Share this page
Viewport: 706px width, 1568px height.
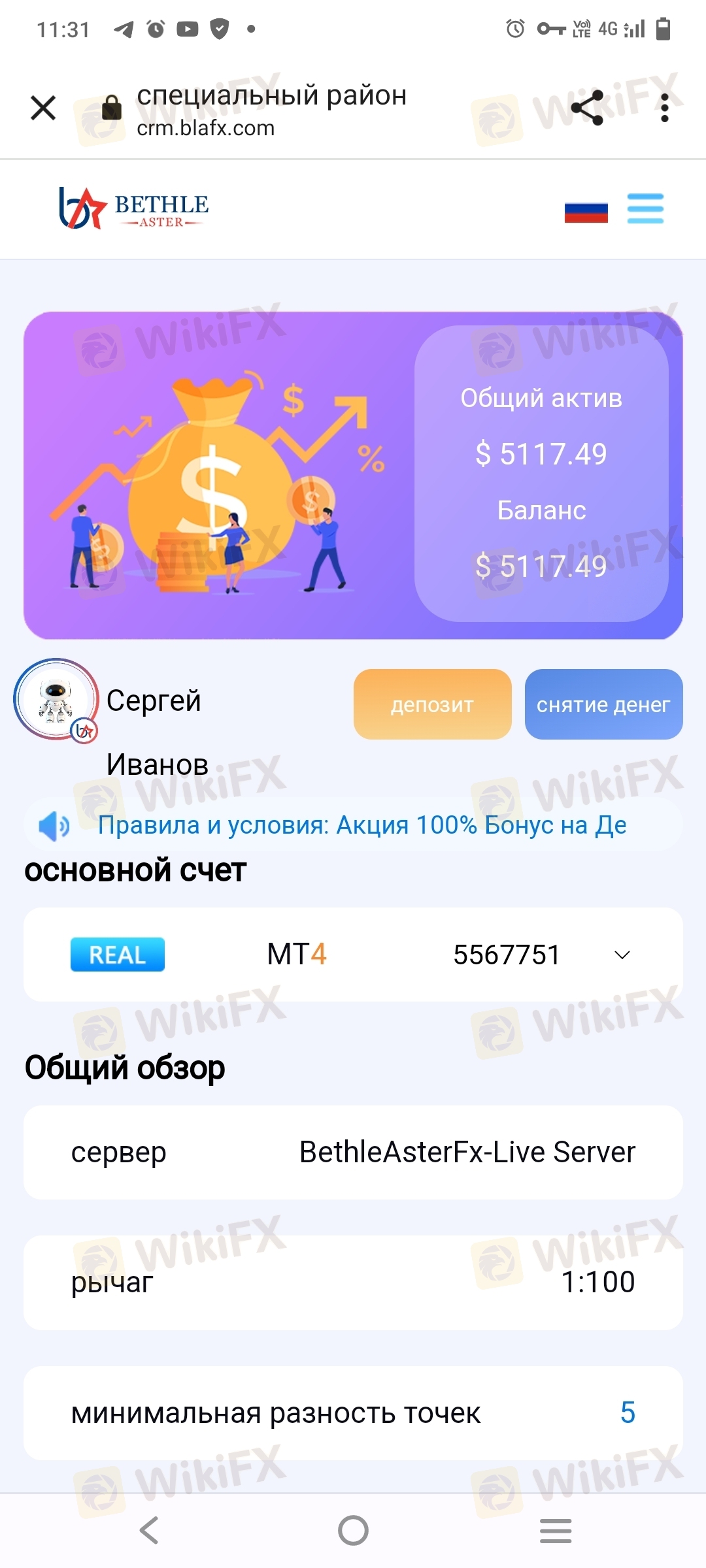point(587,108)
